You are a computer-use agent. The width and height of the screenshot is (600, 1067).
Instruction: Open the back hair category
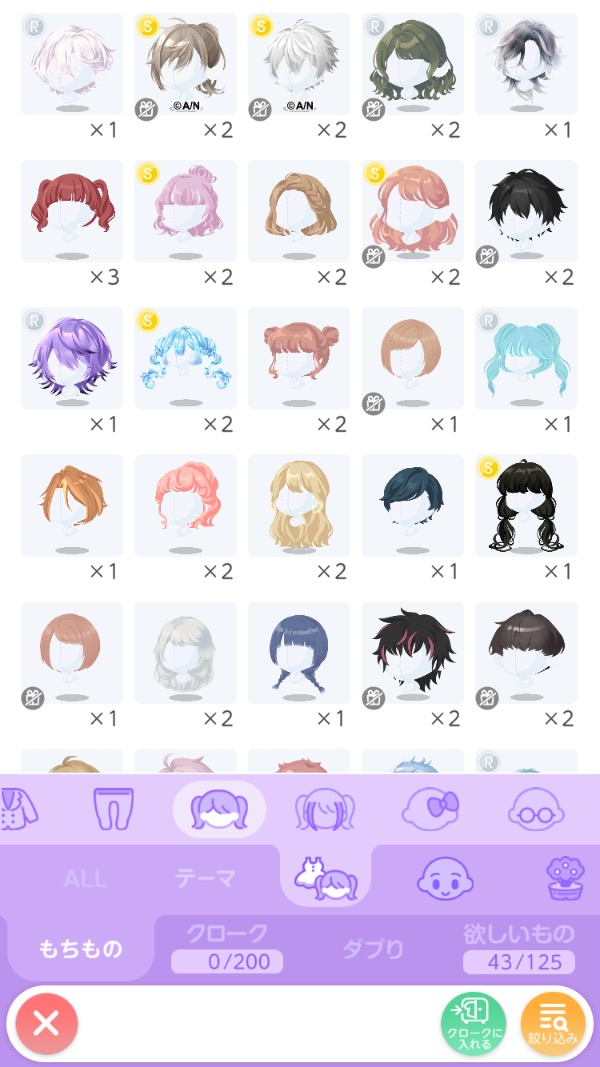(324, 809)
